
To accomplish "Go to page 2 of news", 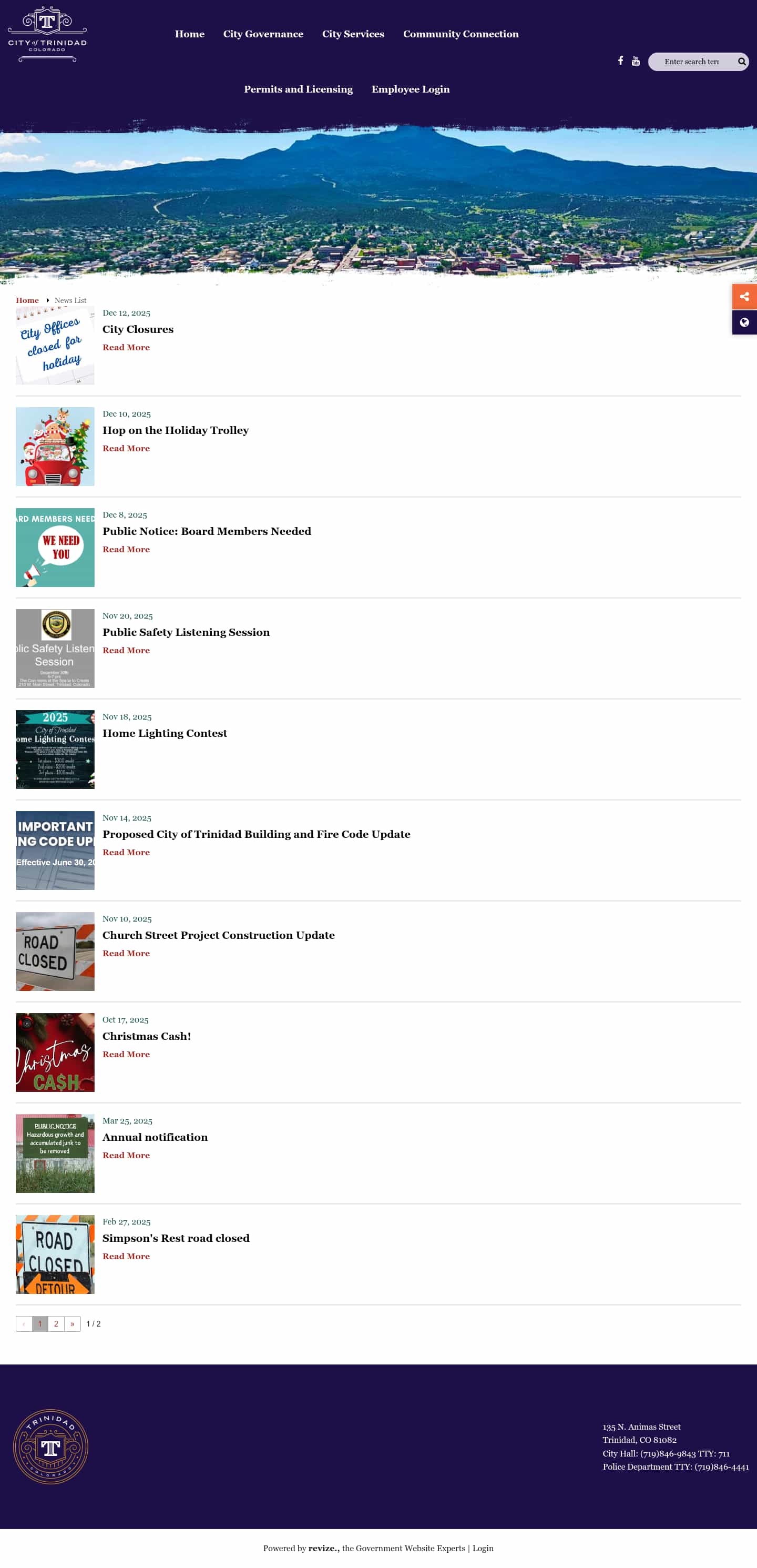I will 56,1323.
